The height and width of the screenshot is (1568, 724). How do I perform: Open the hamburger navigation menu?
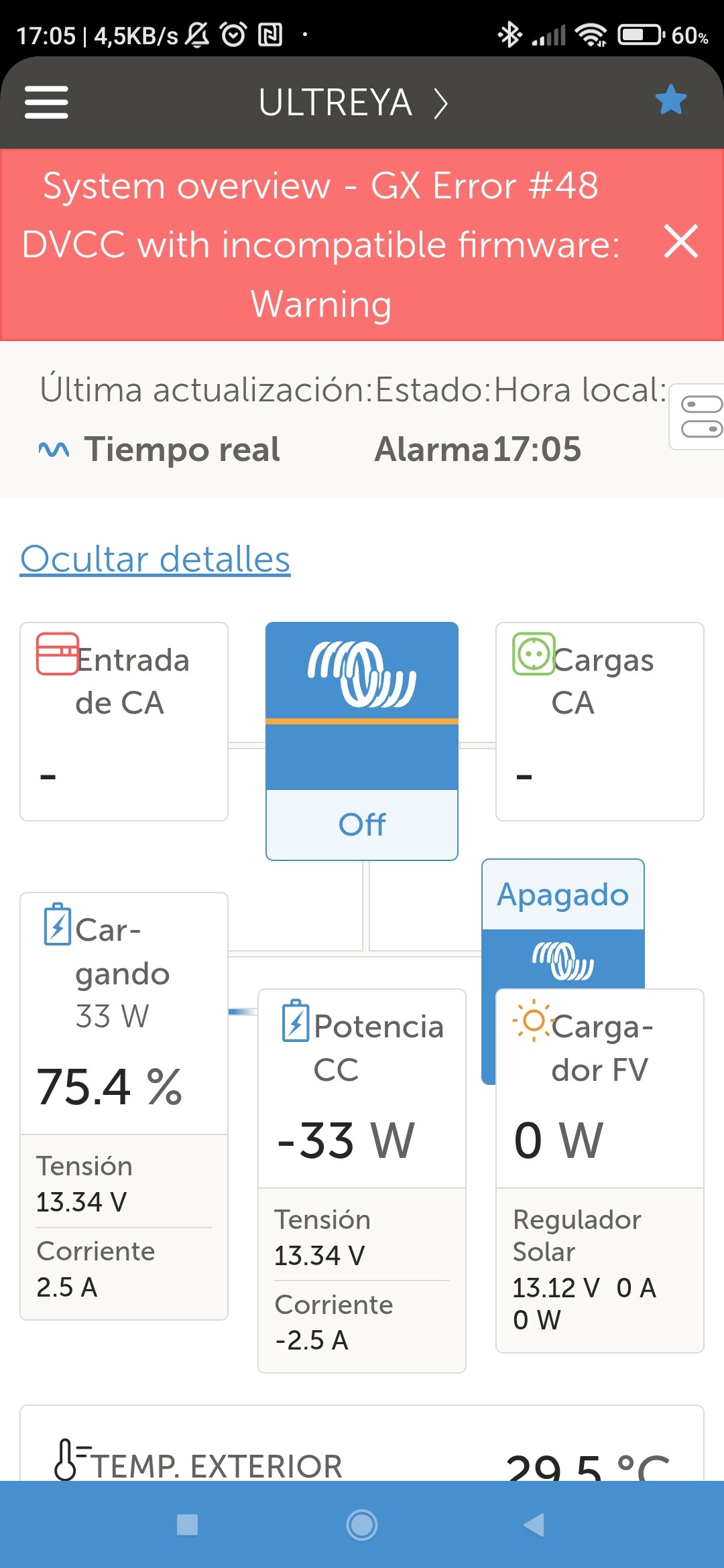tap(46, 103)
